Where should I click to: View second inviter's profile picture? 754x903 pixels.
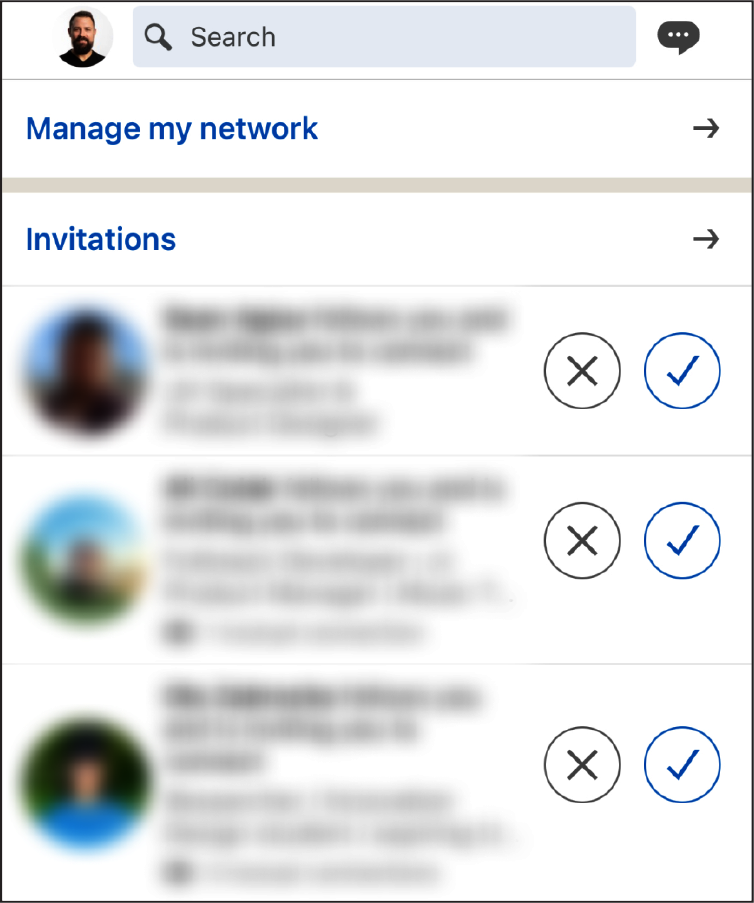(84, 558)
